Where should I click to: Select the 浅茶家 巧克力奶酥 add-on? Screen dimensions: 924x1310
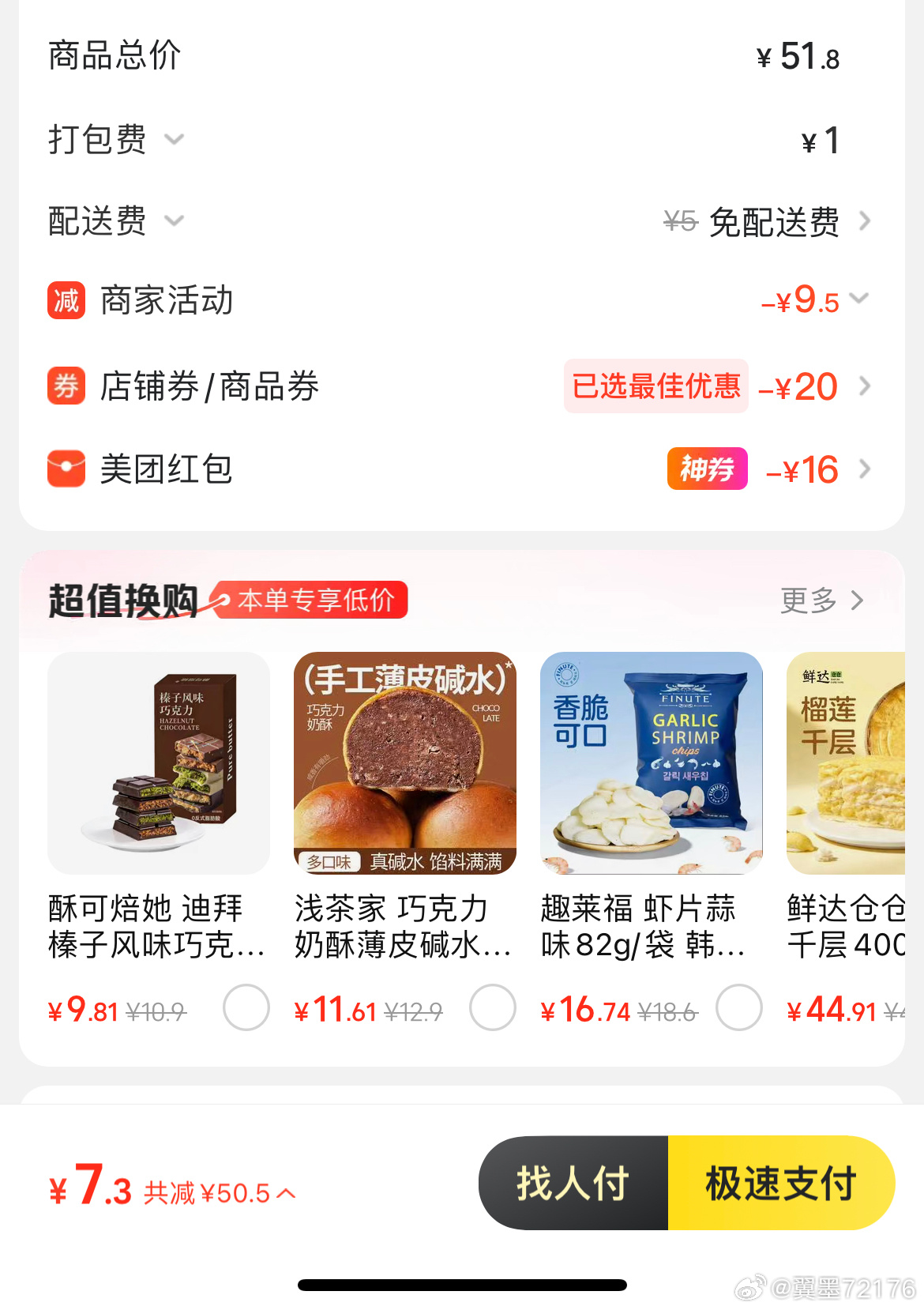(493, 1007)
